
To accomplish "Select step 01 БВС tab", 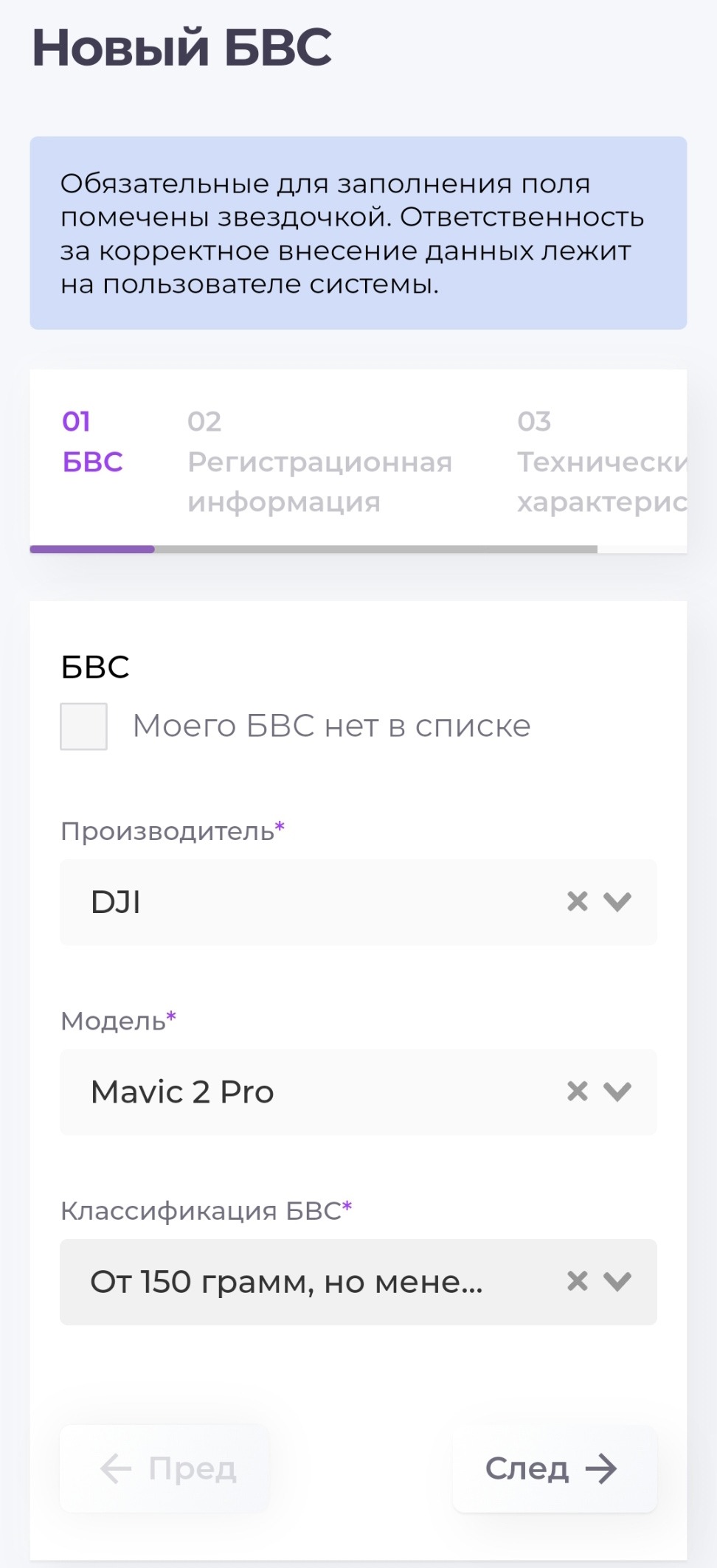I will [x=92, y=443].
